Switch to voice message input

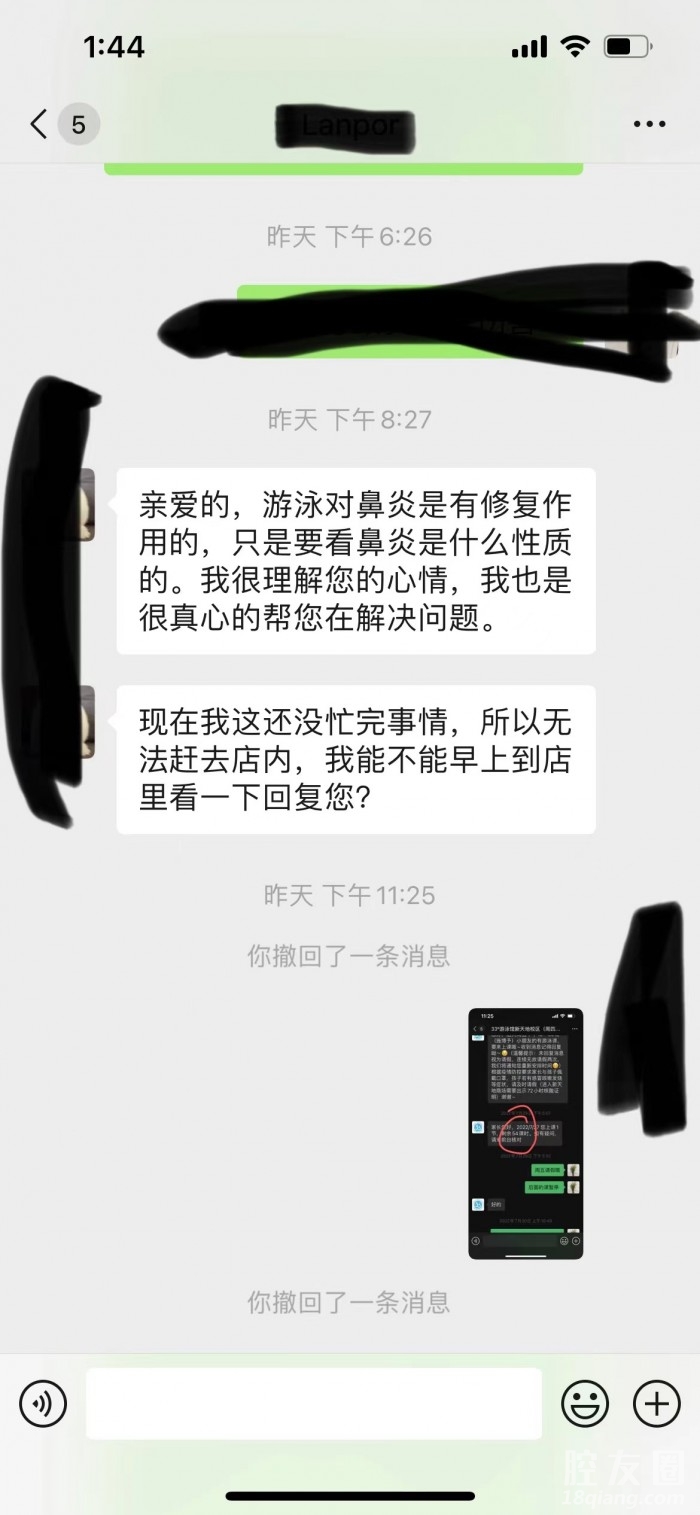point(43,1404)
